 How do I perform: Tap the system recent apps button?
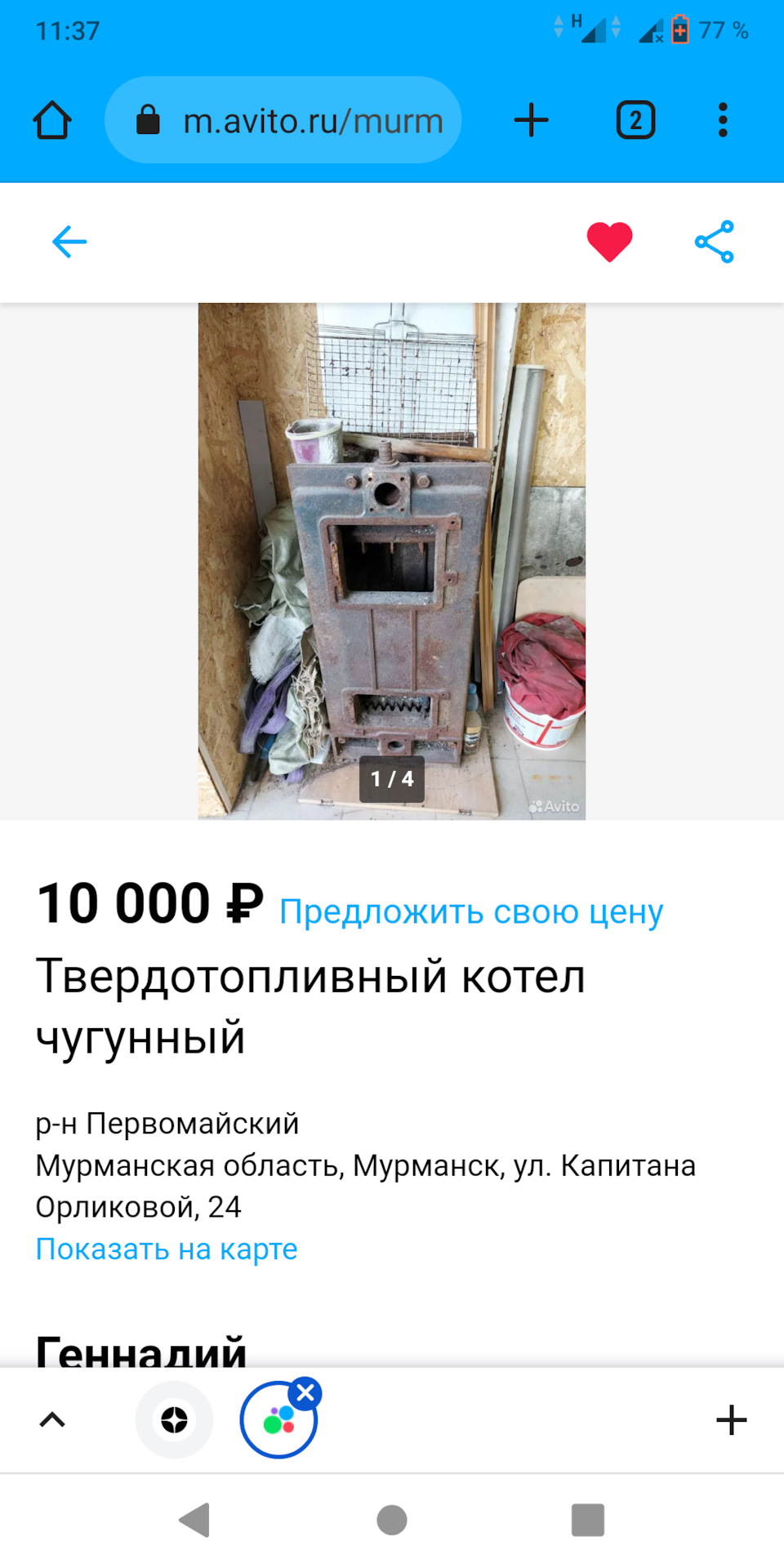tap(587, 1520)
